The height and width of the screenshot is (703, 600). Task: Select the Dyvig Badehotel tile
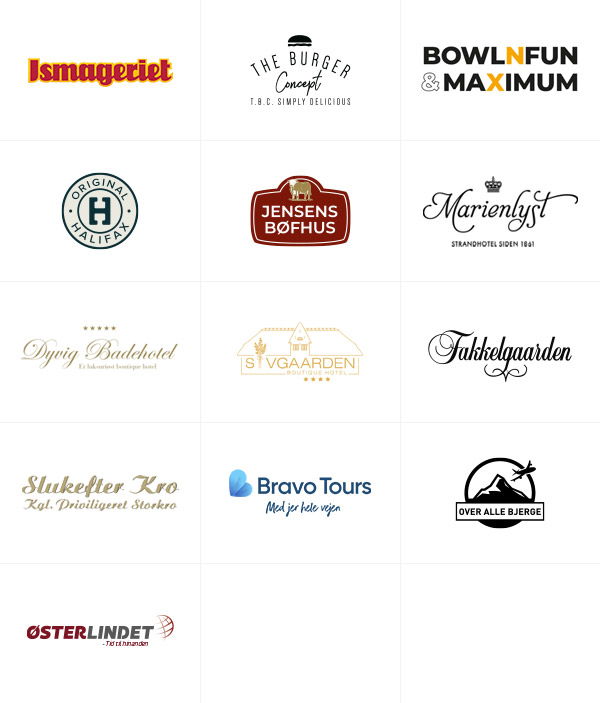100,351
